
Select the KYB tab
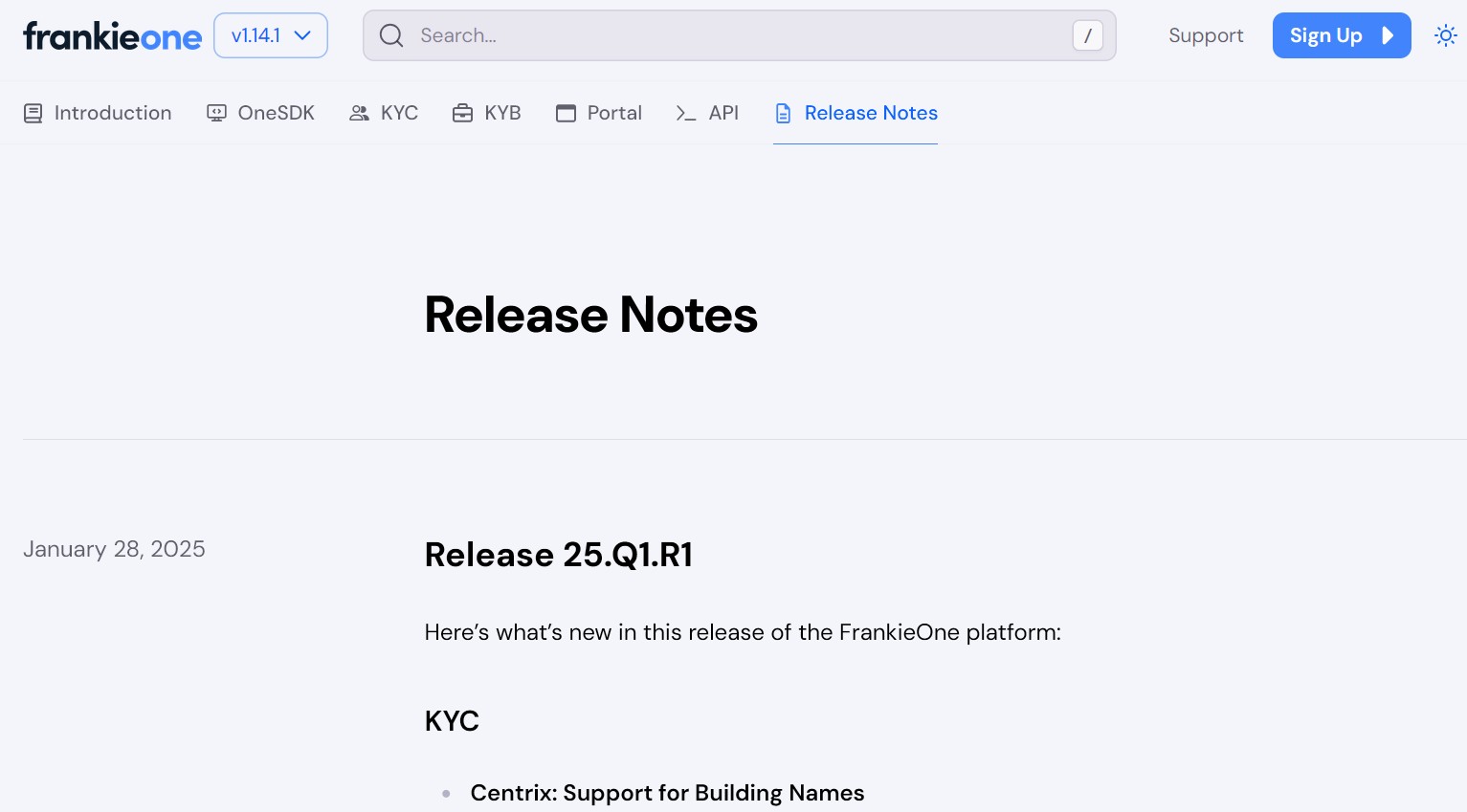pos(487,113)
